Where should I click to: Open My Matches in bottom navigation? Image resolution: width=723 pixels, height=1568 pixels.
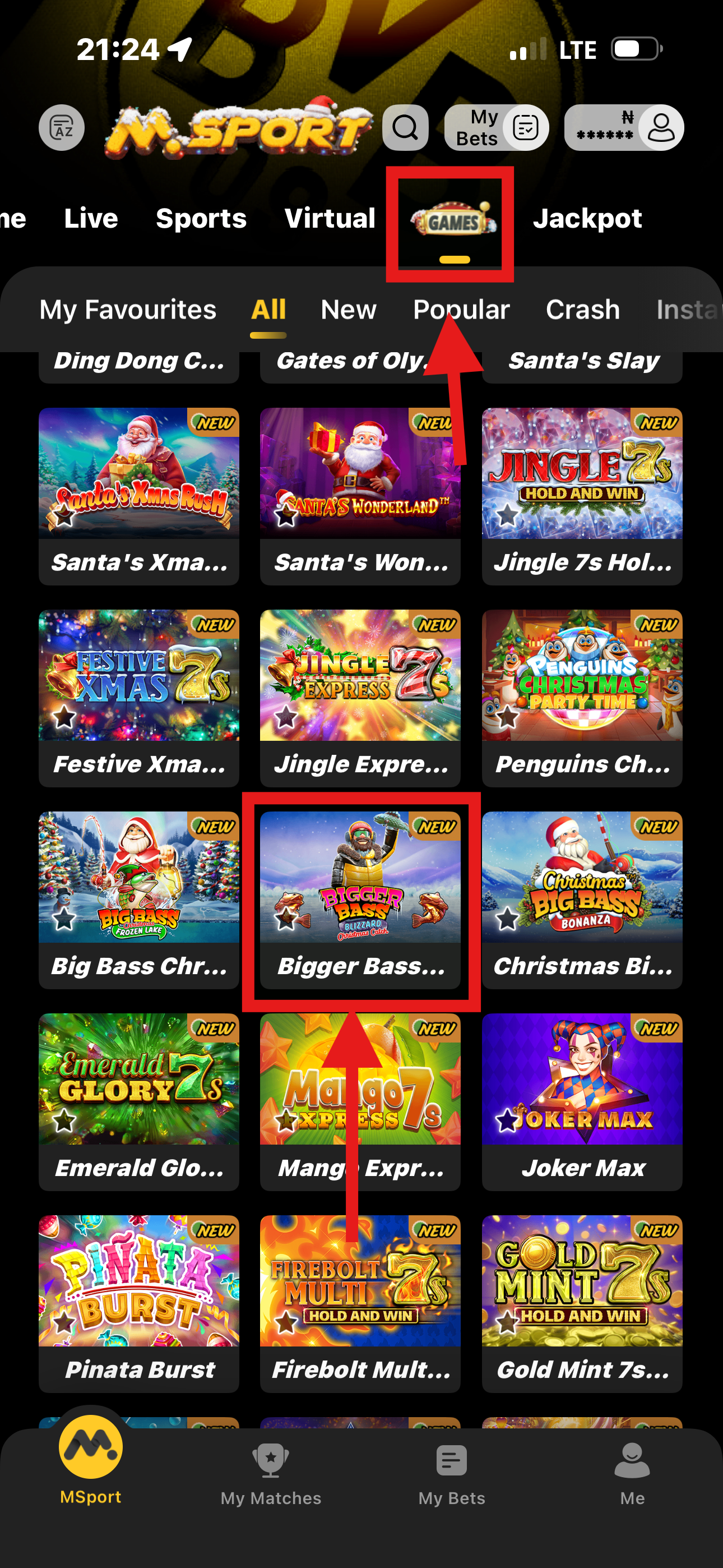tap(271, 1475)
